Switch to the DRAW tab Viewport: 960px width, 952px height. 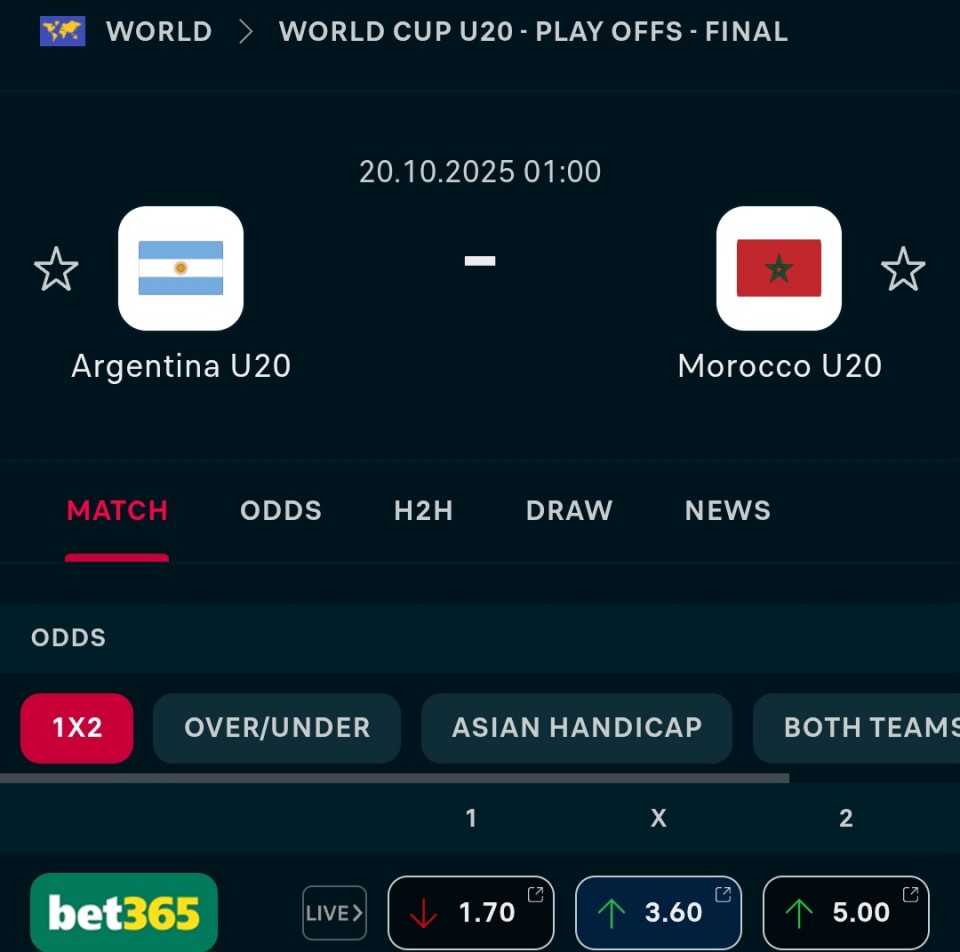[569, 511]
